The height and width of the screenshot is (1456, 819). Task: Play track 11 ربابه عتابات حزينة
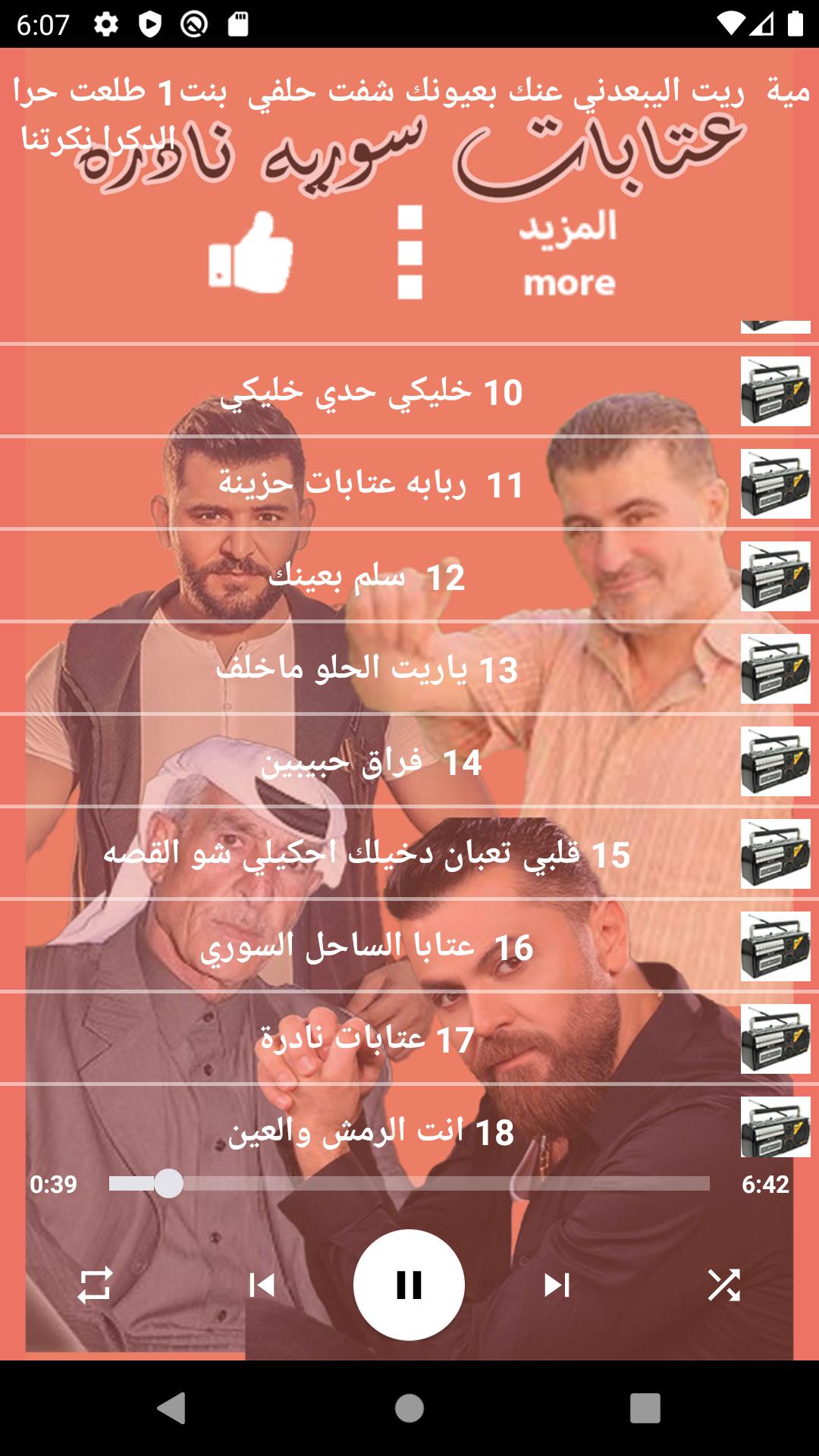point(409,484)
